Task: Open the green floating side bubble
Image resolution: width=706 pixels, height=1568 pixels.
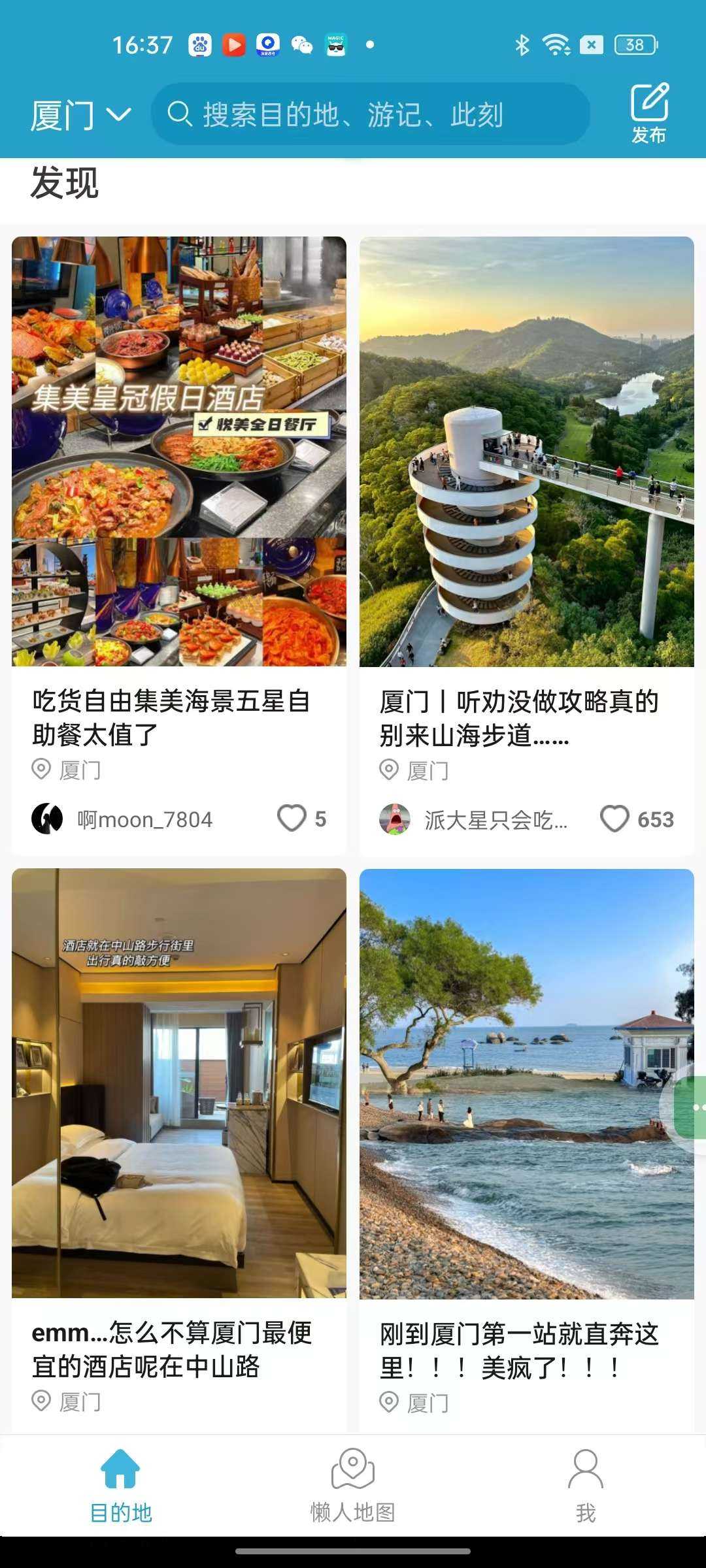Action: (x=692, y=1107)
